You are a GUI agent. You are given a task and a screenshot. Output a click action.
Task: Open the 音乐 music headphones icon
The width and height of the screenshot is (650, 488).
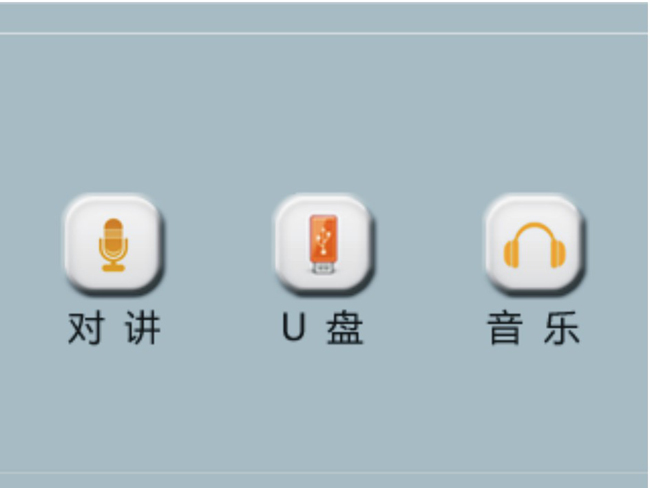coord(533,245)
